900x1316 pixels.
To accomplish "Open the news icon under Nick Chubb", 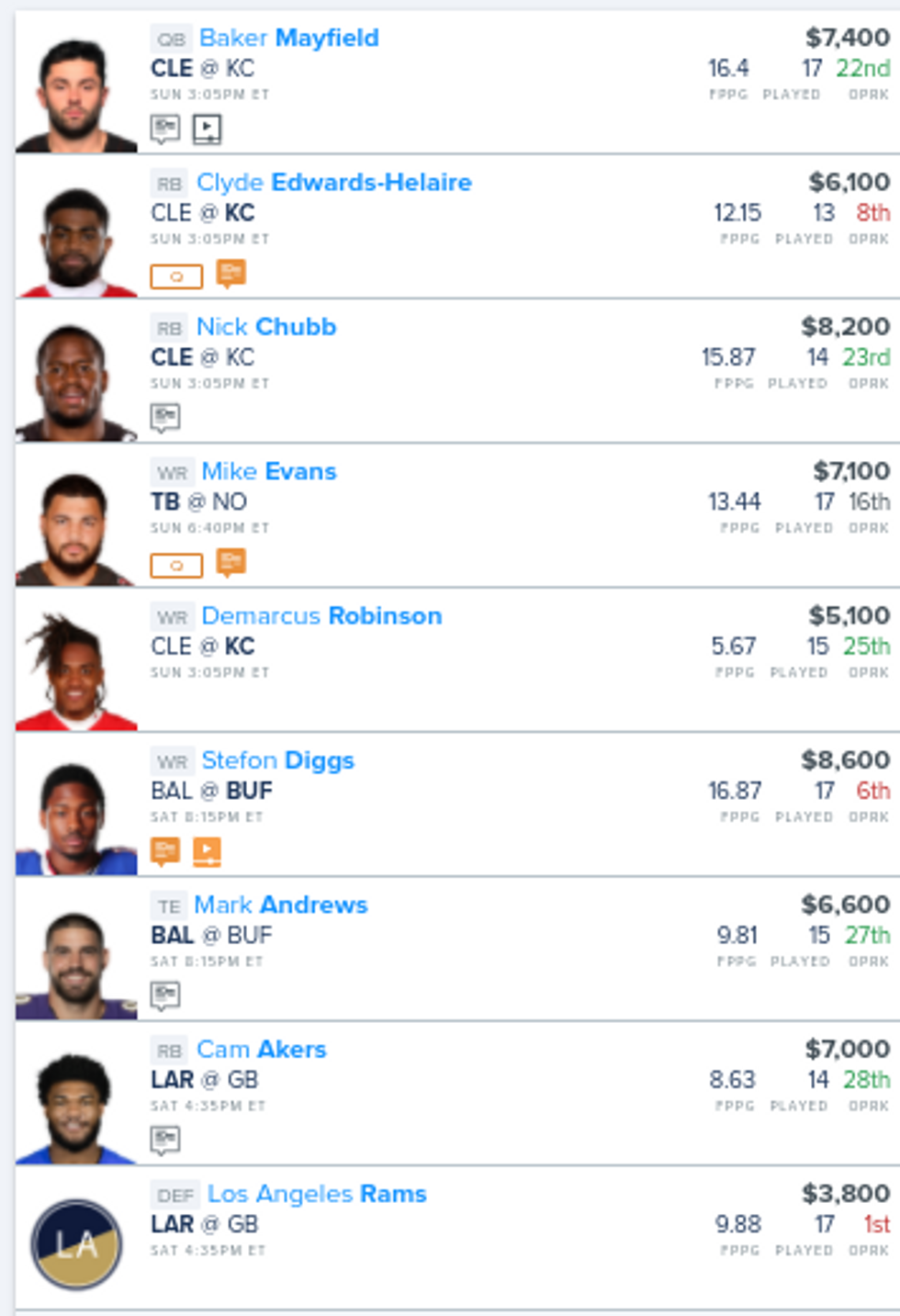I will [165, 417].
